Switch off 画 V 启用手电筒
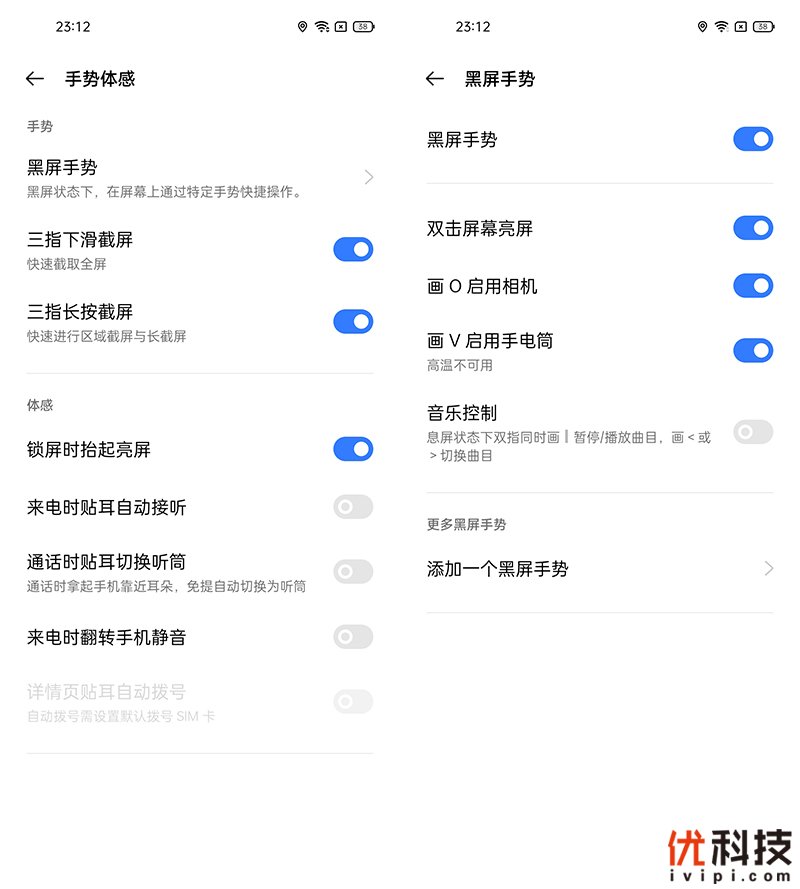The width and height of the screenshot is (800, 889). 753,350
